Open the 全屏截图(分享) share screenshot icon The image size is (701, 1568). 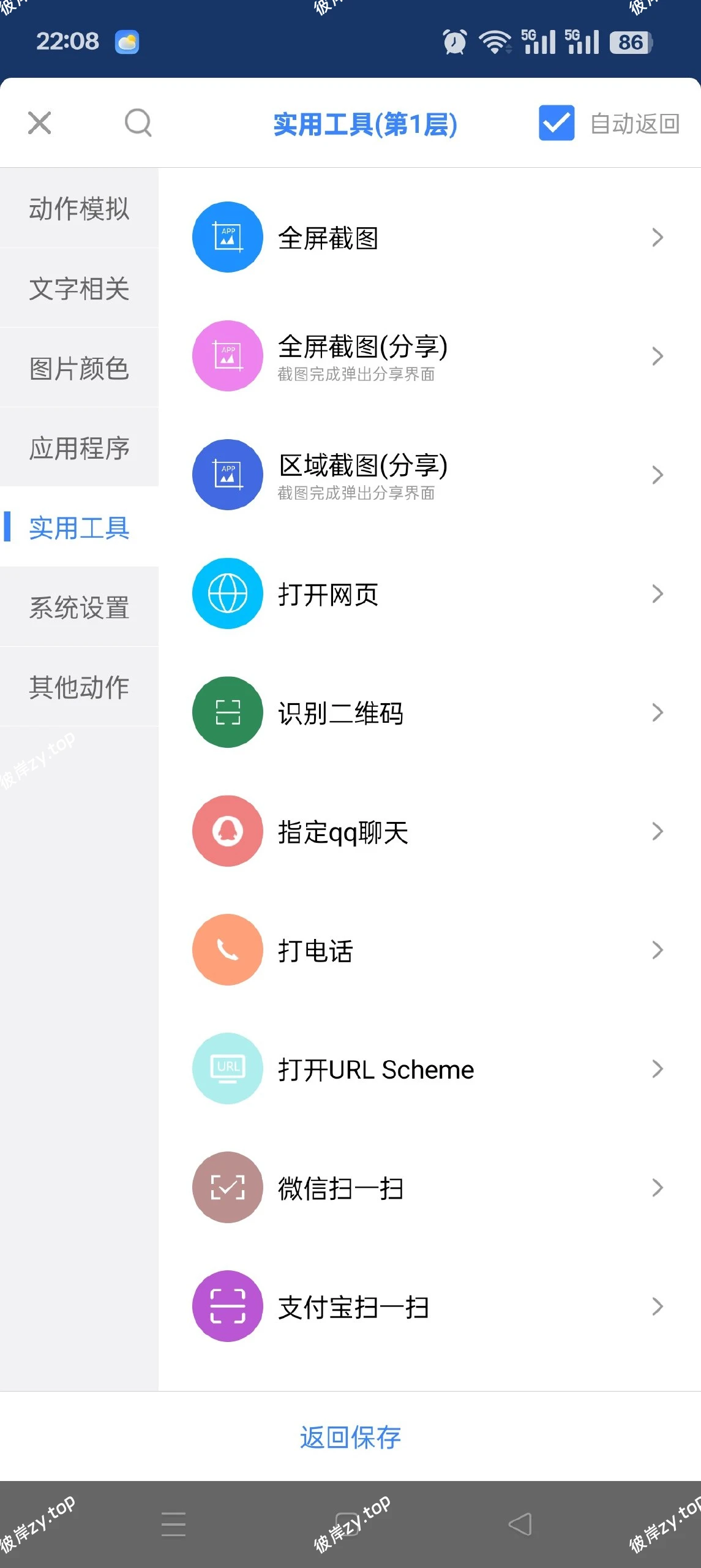click(227, 356)
